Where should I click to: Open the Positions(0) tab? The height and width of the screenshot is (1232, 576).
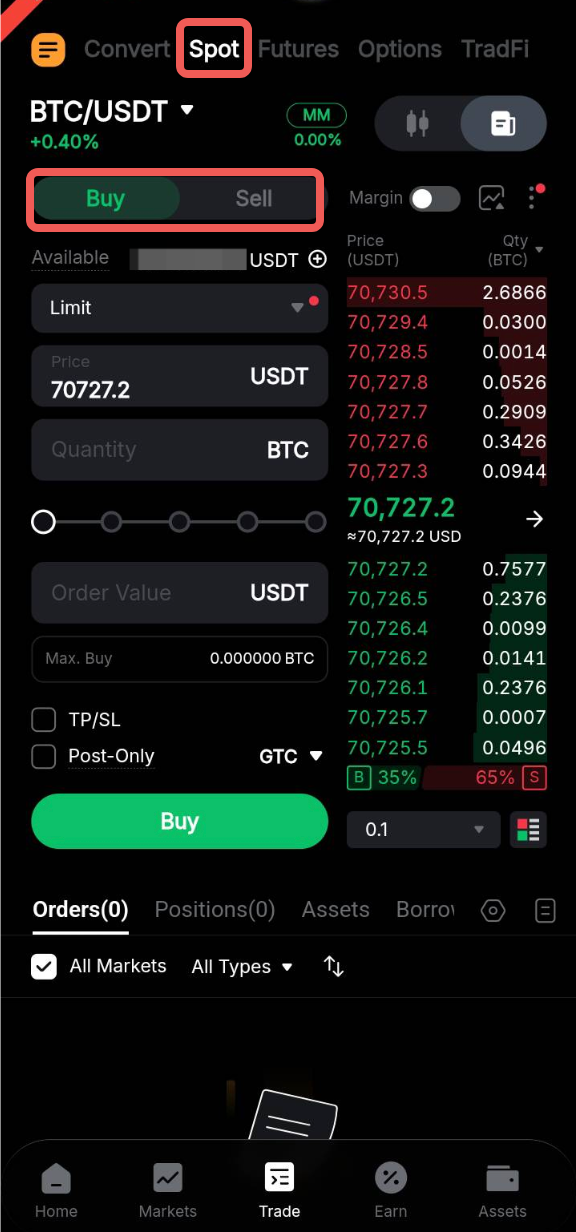[215, 909]
